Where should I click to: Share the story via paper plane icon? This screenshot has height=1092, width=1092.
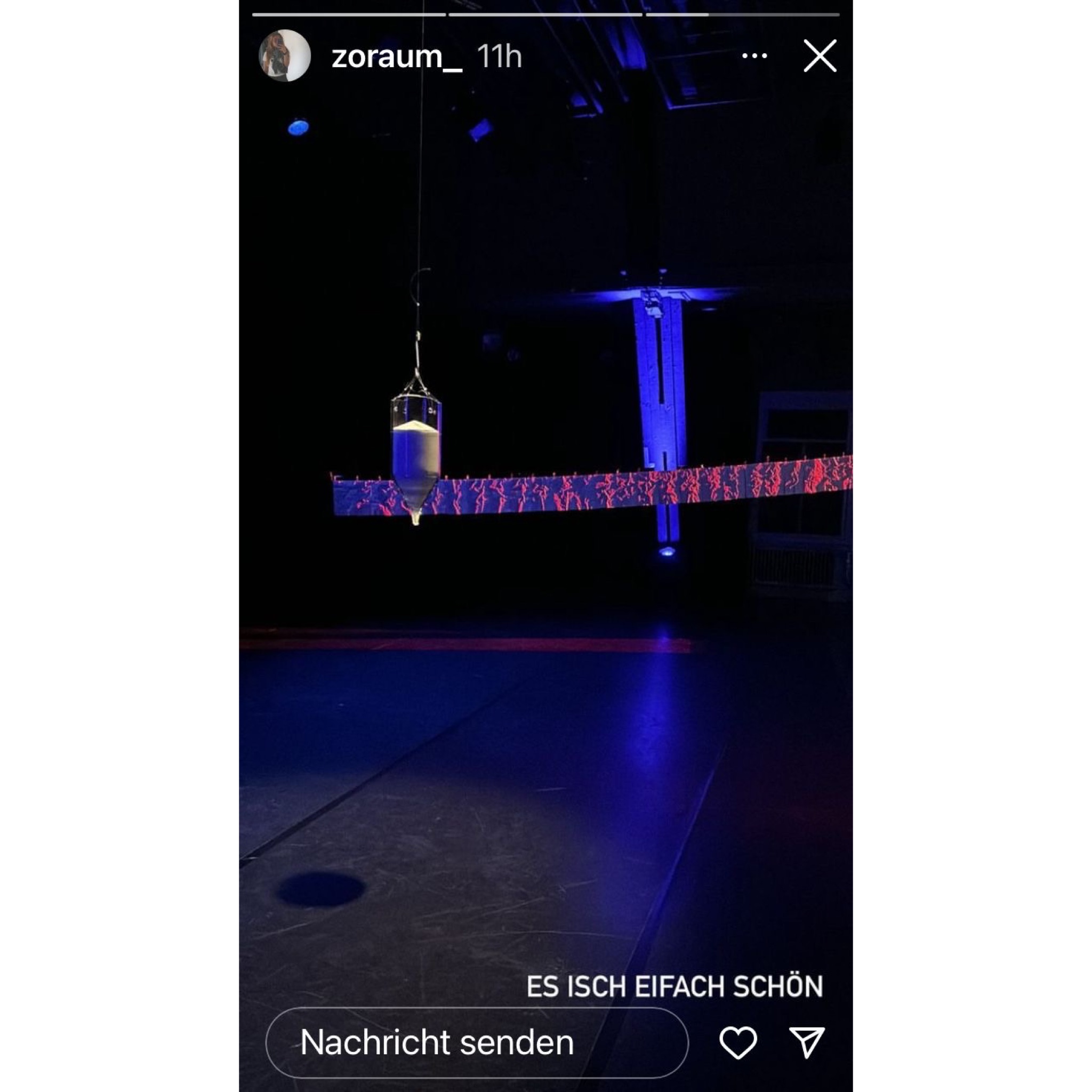click(807, 1043)
